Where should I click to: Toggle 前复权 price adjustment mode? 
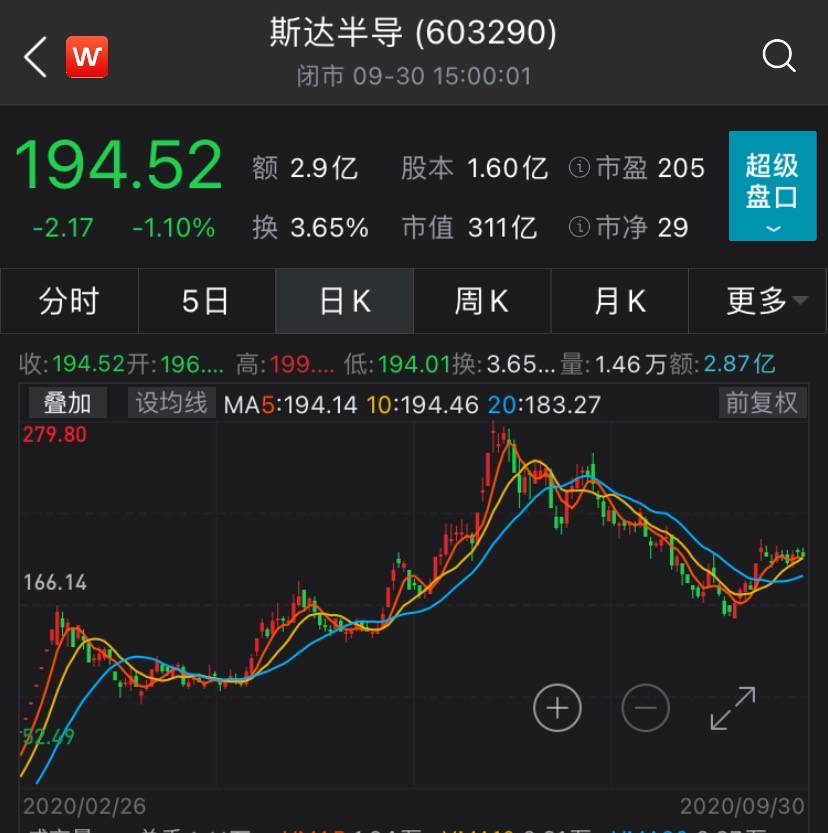(762, 402)
